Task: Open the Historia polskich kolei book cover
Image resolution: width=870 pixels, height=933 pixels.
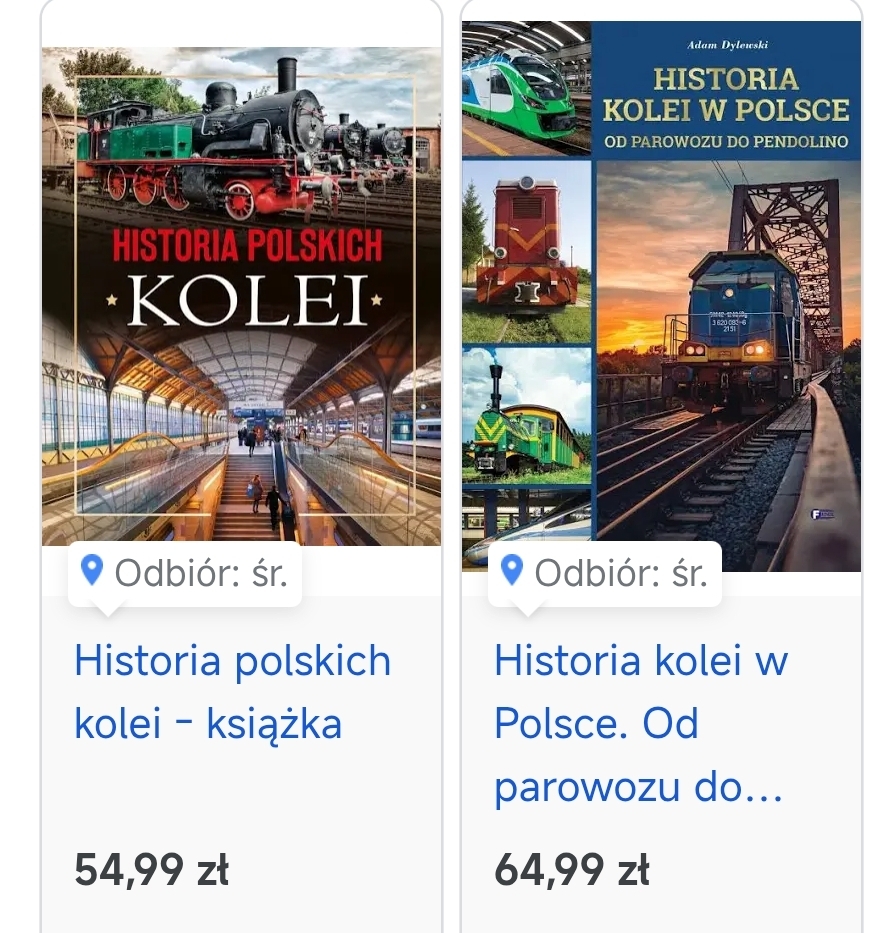Action: click(x=241, y=295)
